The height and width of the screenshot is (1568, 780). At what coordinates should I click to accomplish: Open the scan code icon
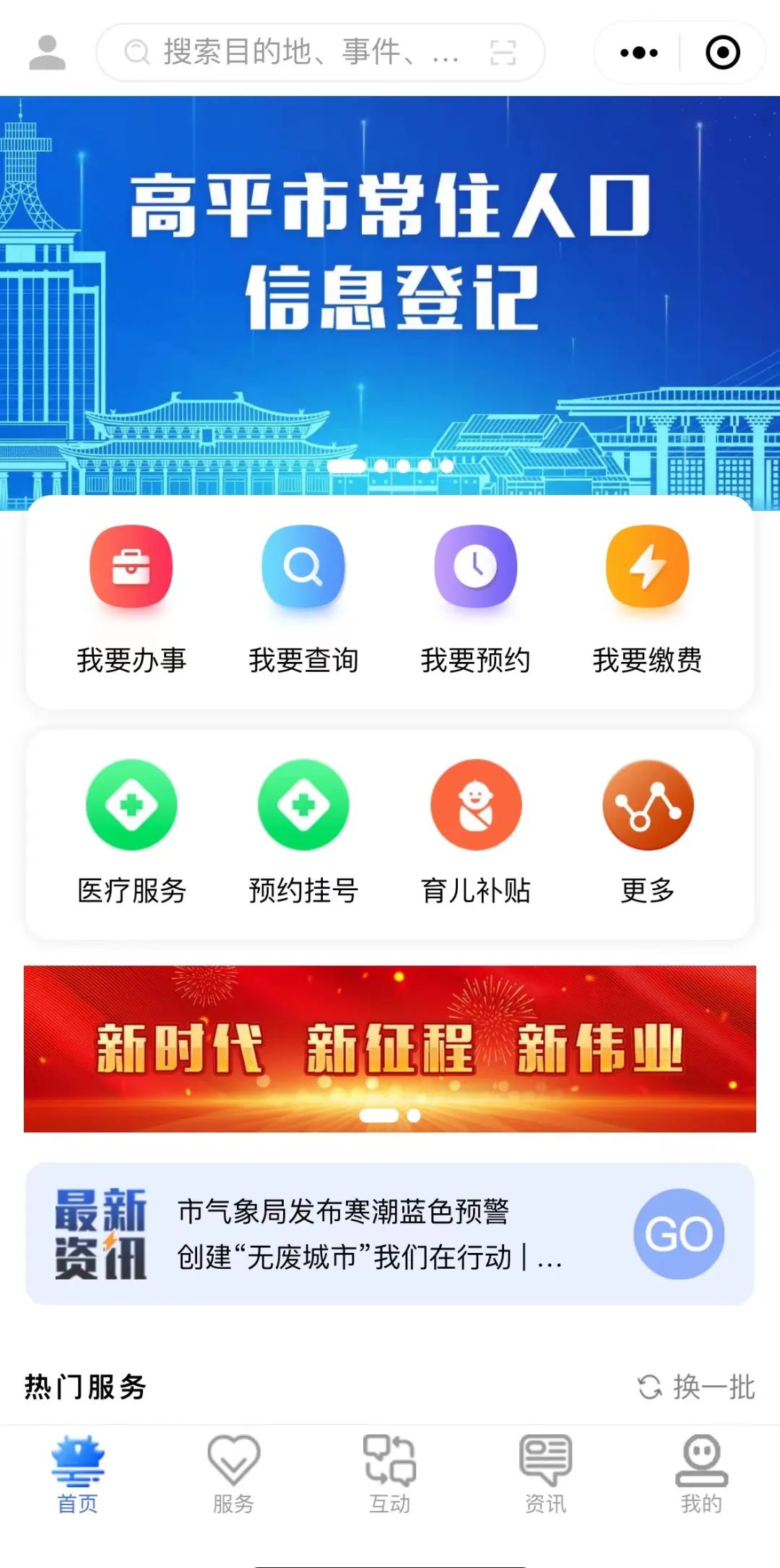(x=503, y=53)
